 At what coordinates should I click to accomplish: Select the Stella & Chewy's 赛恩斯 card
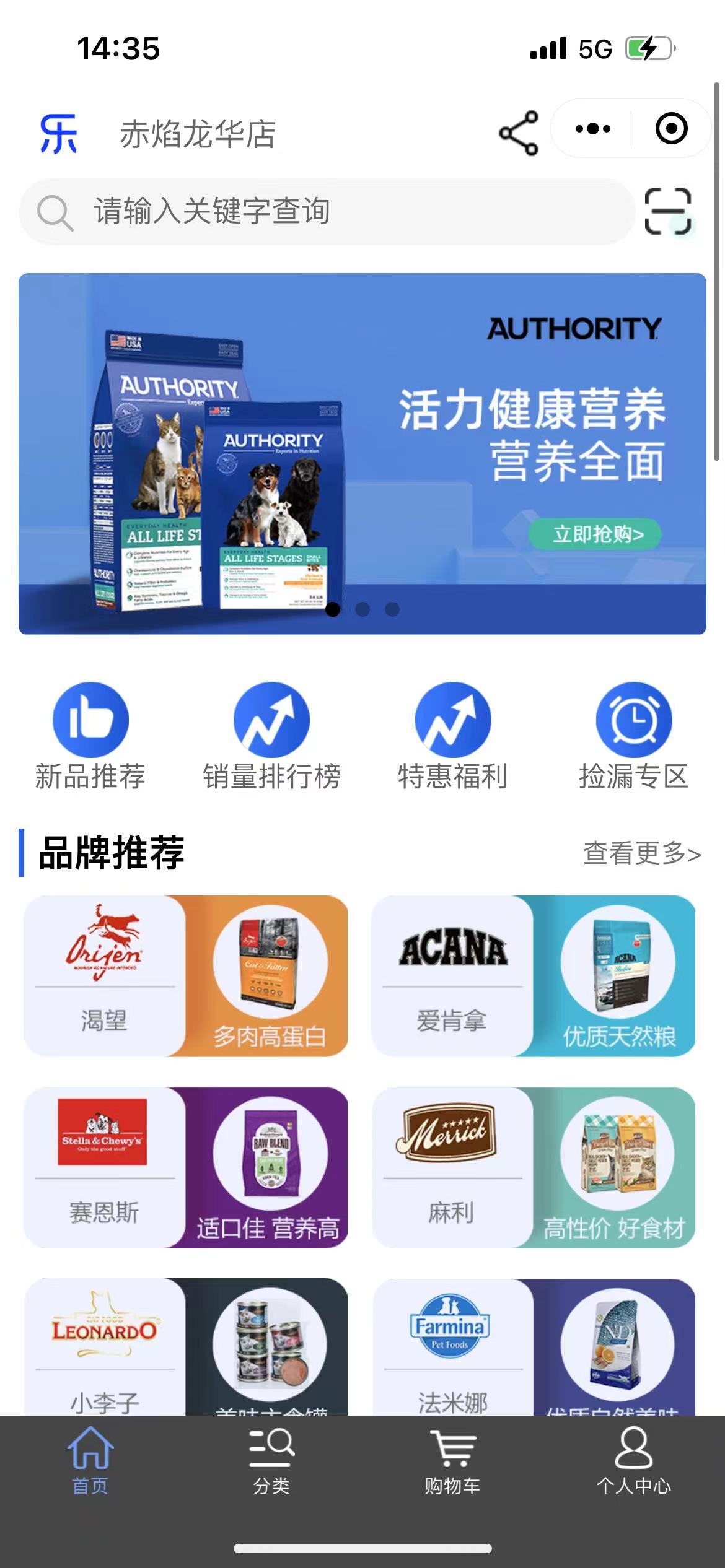(x=185, y=1167)
